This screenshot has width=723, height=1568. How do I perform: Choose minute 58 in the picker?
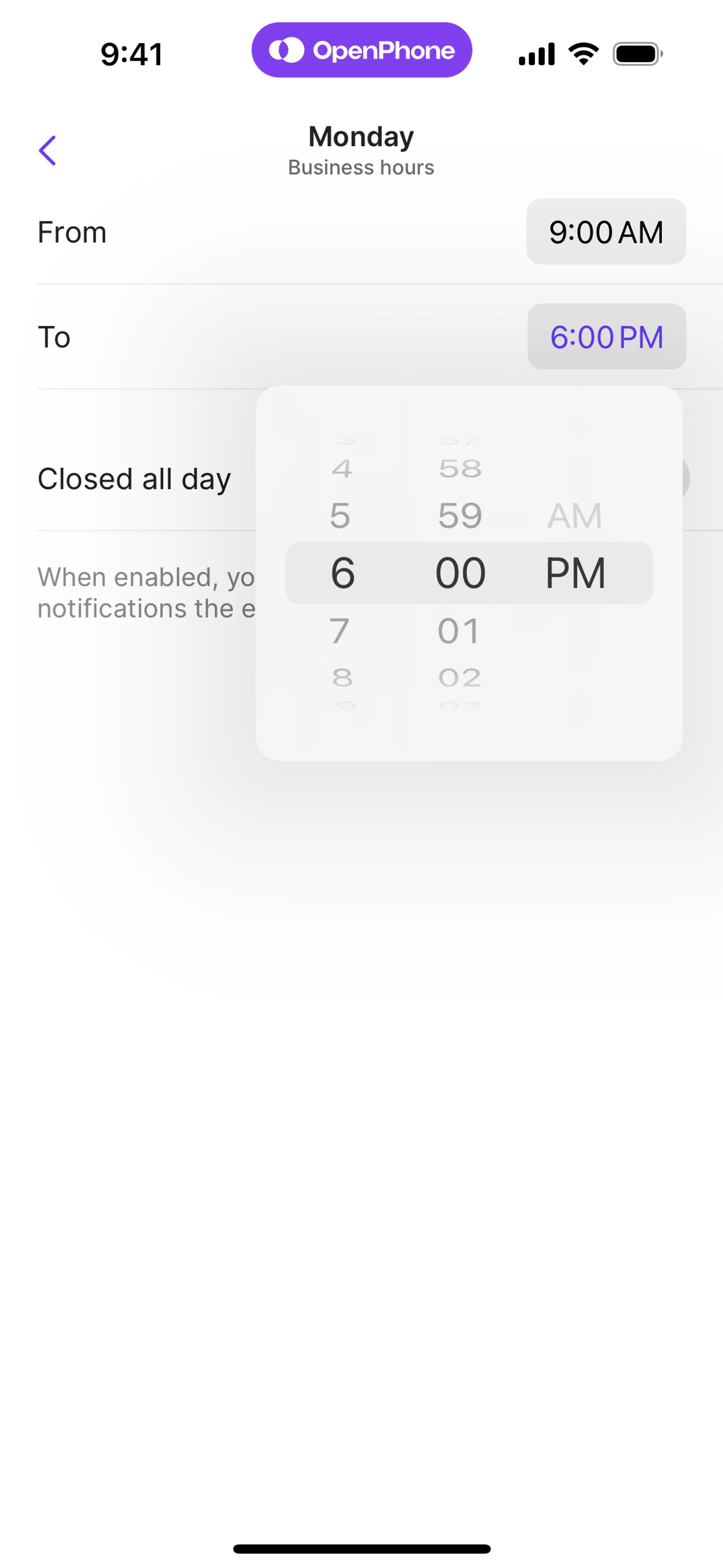[460, 469]
